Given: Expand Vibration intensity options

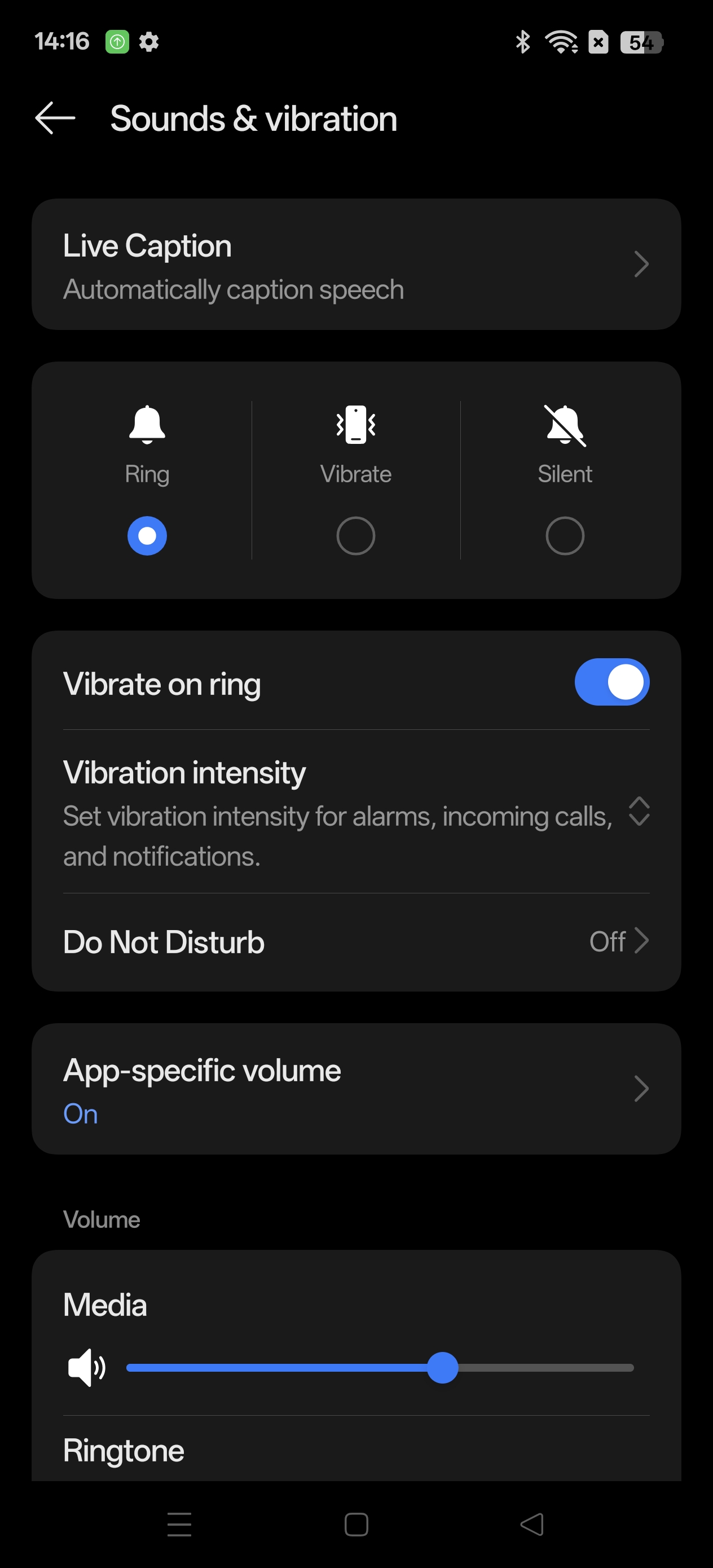Looking at the screenshot, I should pyautogui.click(x=639, y=812).
